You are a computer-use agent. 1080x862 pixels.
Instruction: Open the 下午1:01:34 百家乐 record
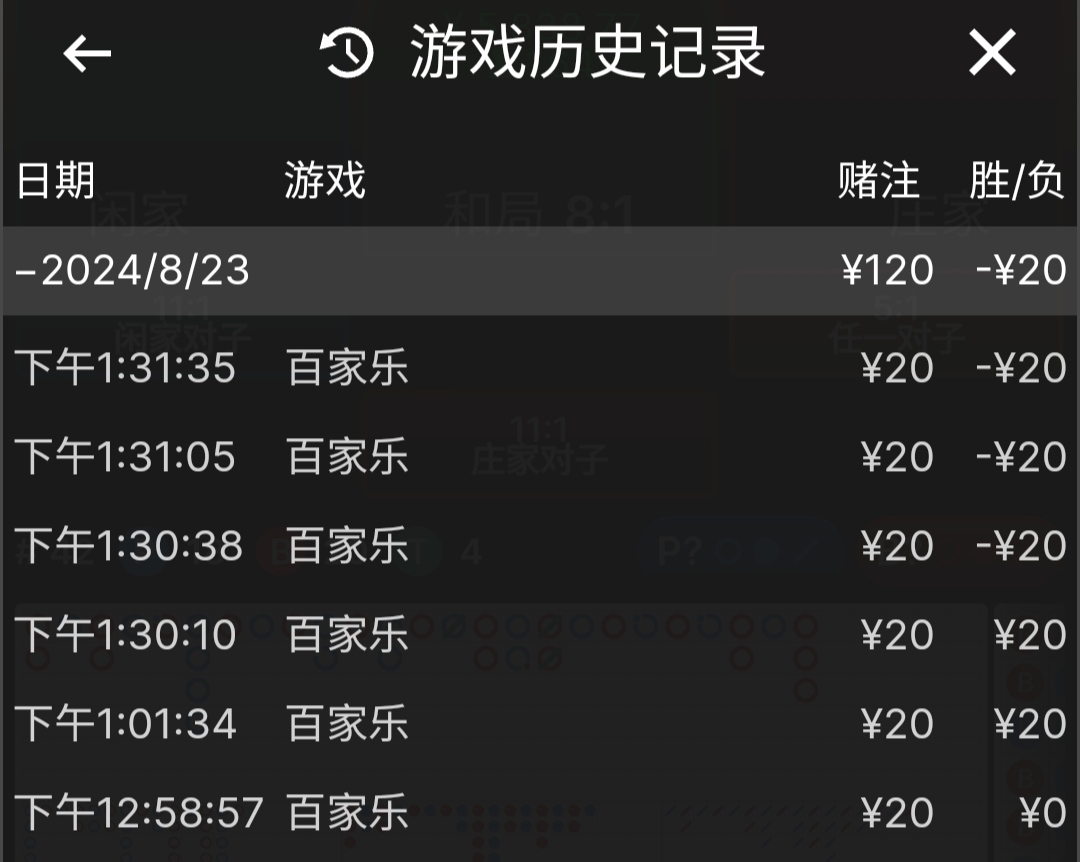coord(540,724)
